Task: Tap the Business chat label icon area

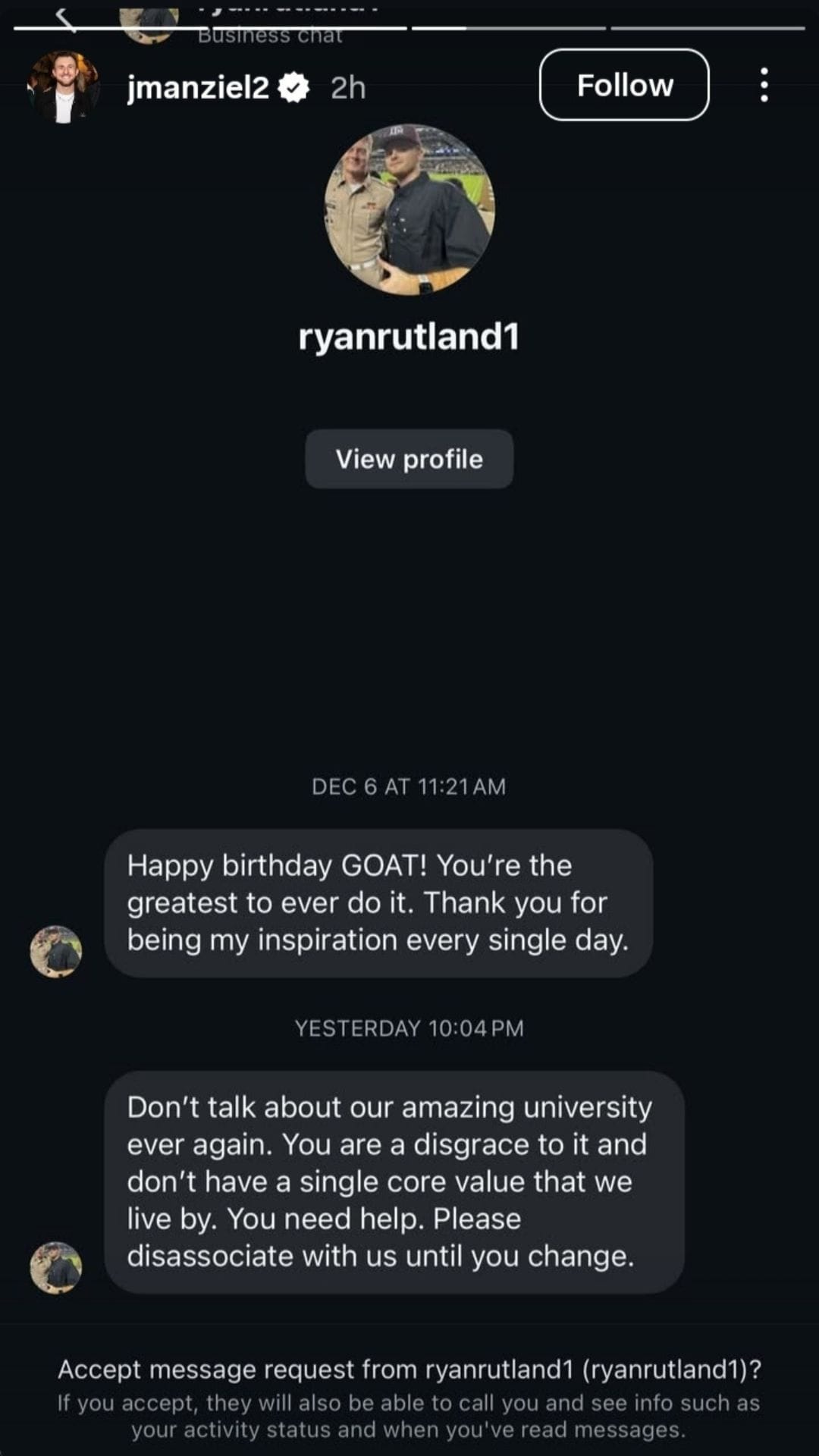Action: tap(269, 33)
